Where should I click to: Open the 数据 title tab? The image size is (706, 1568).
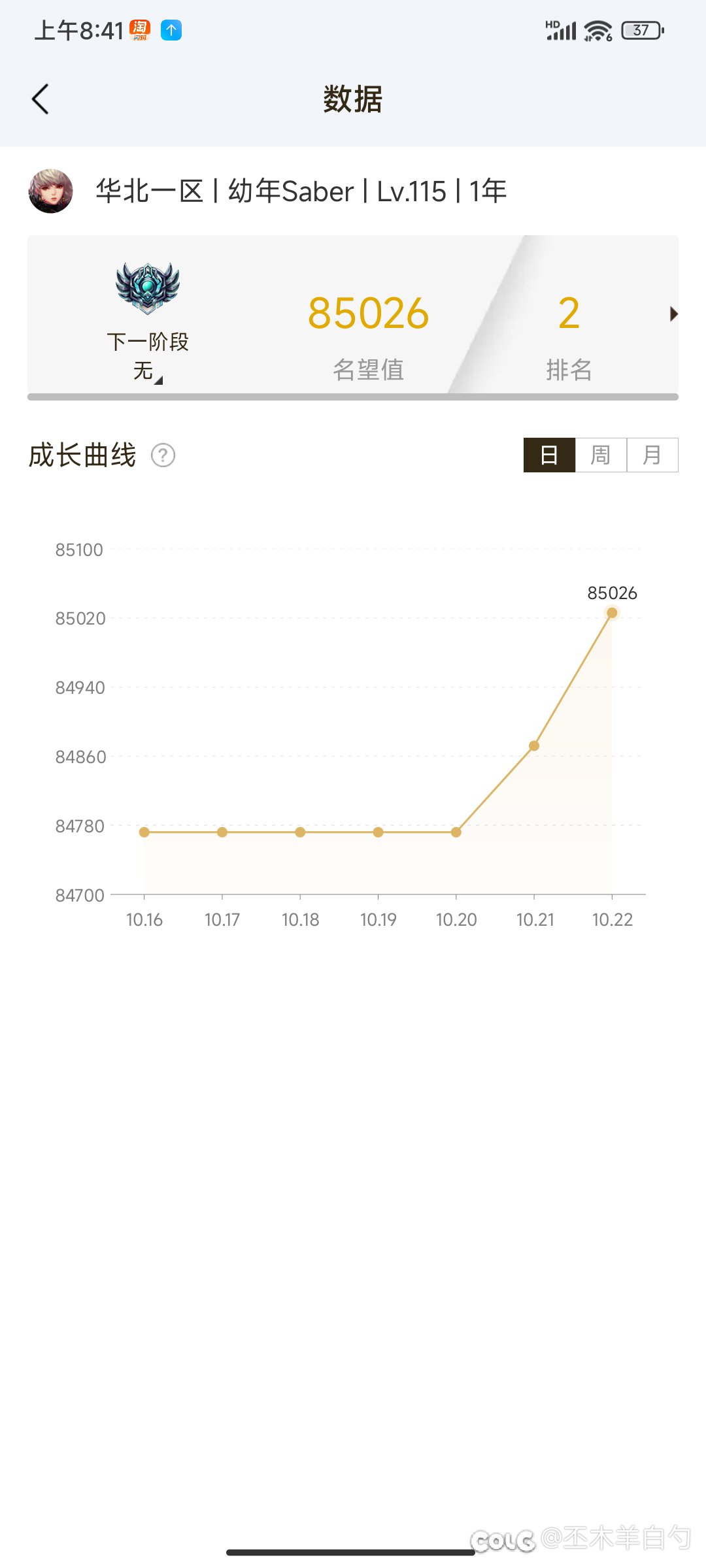click(353, 99)
